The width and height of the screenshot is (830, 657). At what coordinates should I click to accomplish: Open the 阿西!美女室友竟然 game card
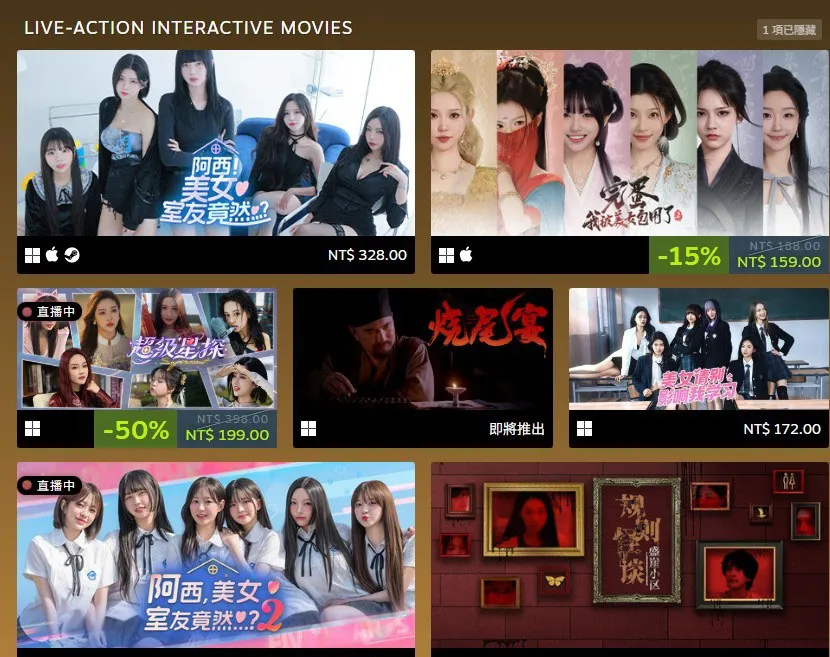click(x=215, y=144)
